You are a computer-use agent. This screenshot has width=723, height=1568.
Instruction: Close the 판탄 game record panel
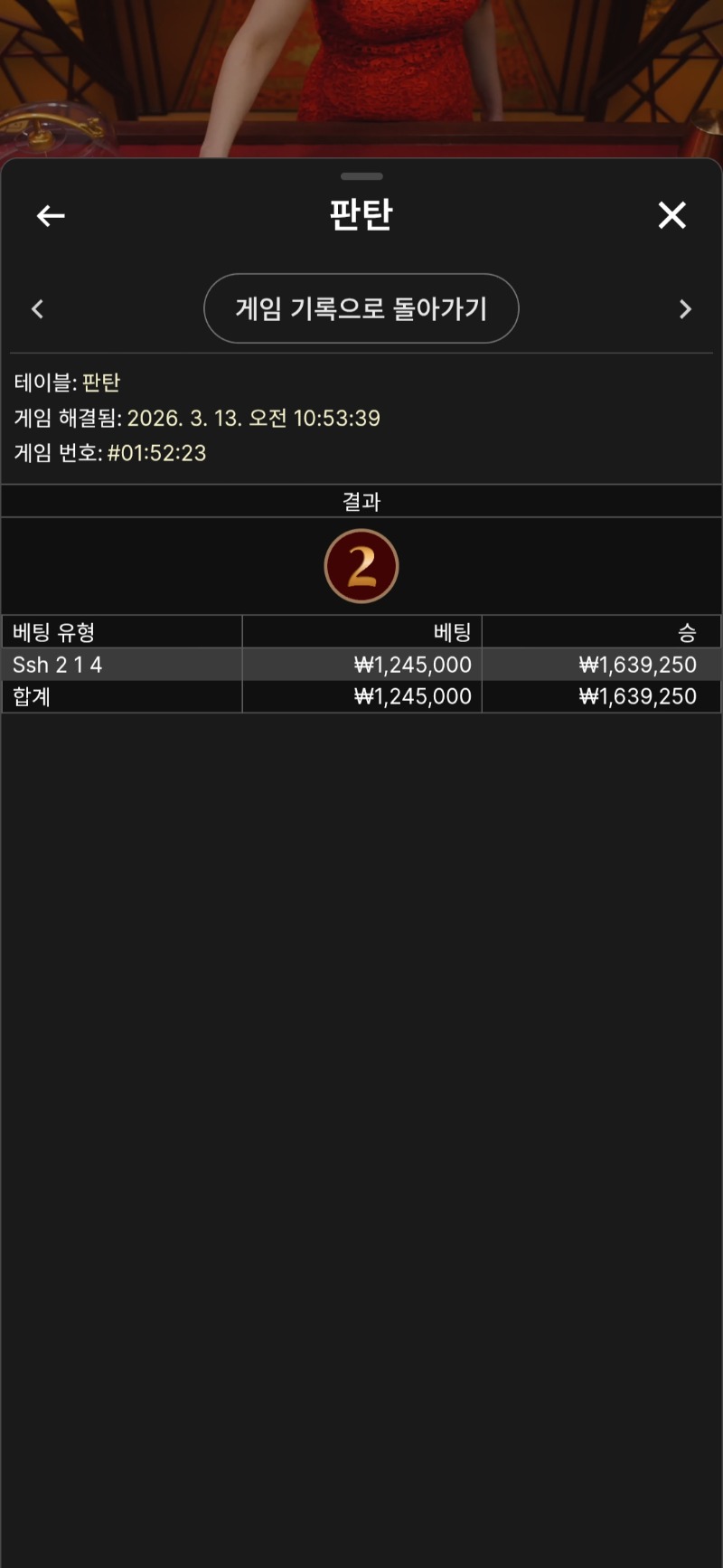(x=671, y=215)
